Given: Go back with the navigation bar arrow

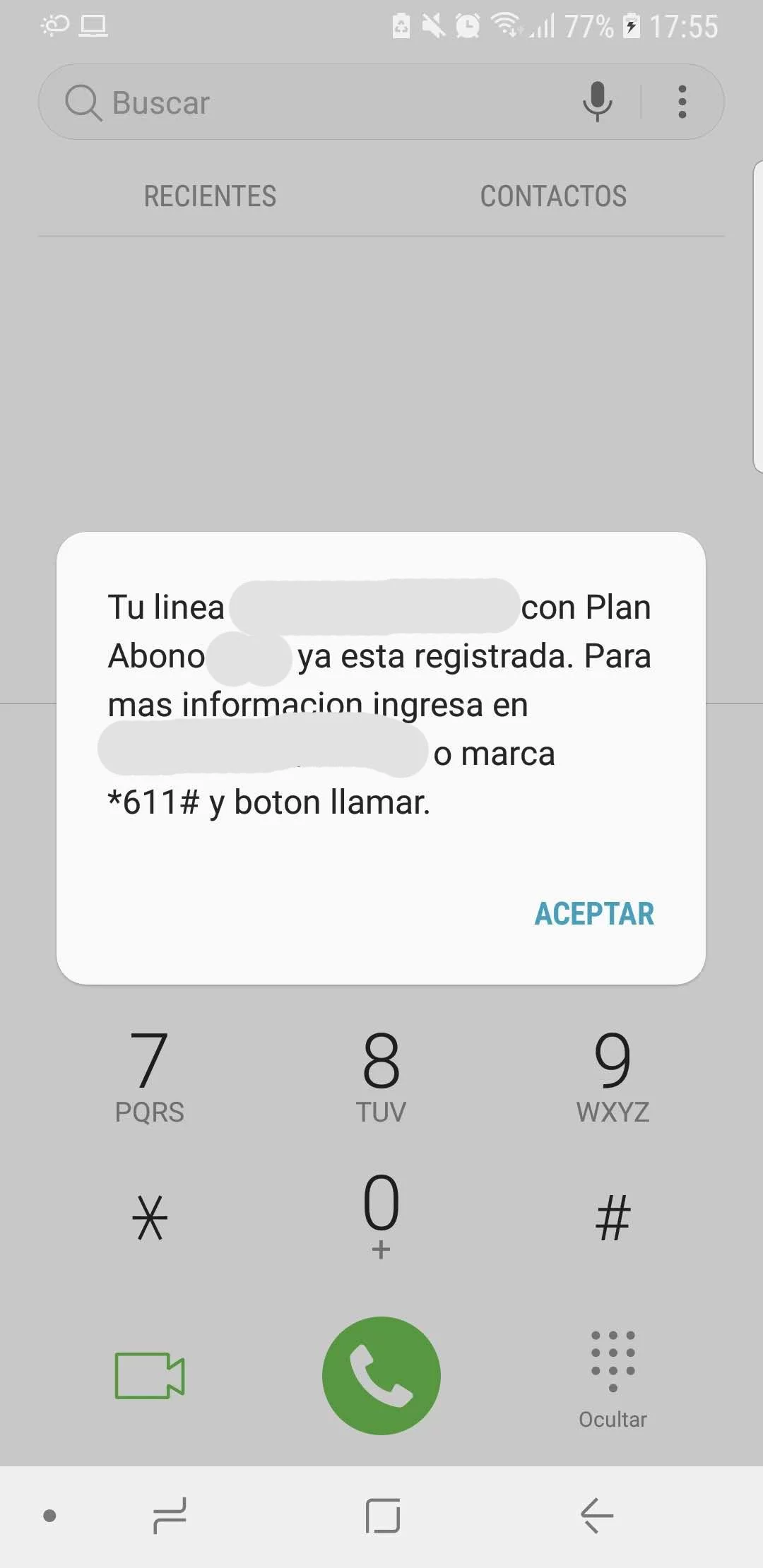Looking at the screenshot, I should click(x=596, y=1515).
